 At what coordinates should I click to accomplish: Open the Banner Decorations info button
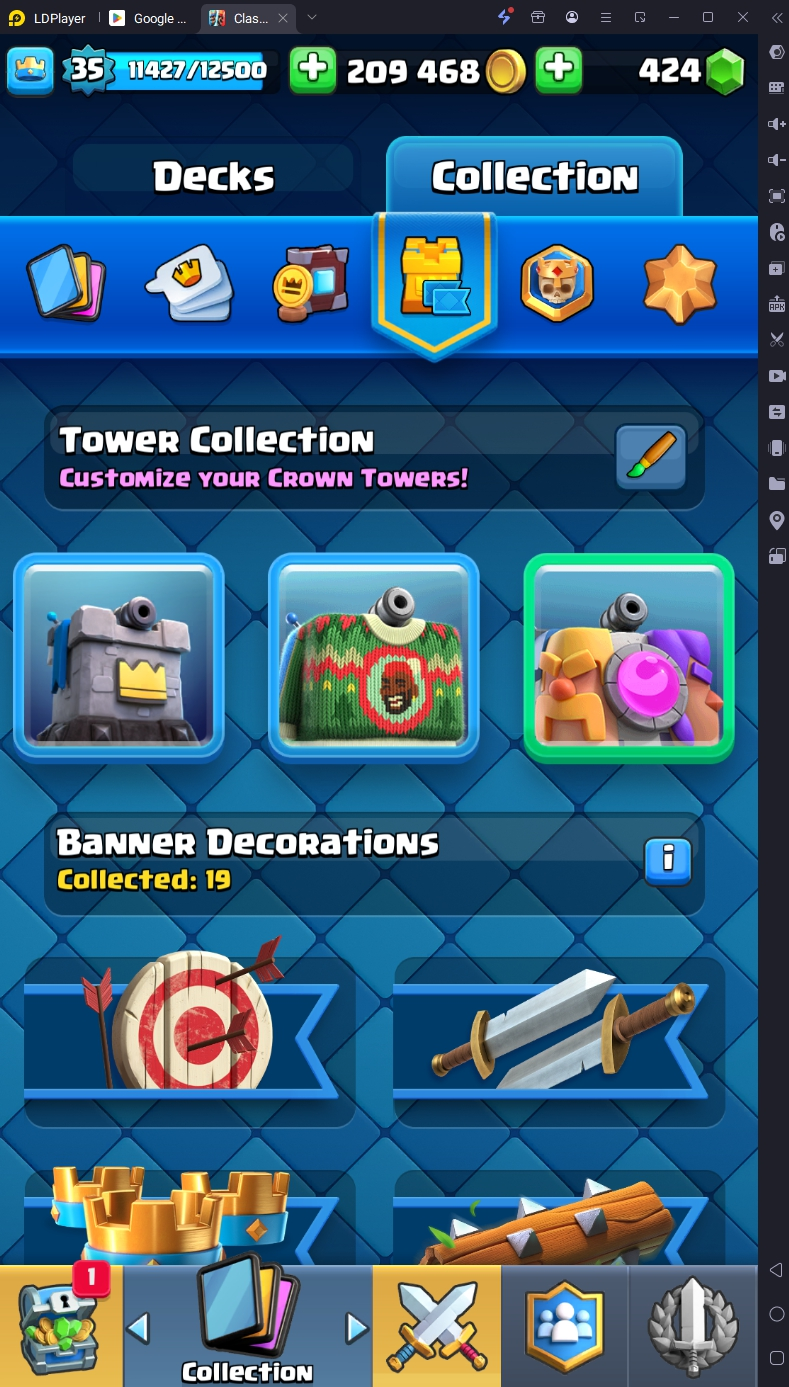668,860
